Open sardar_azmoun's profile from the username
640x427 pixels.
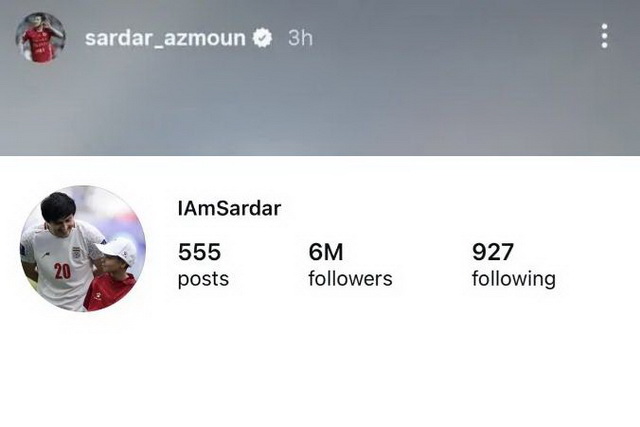click(164, 38)
